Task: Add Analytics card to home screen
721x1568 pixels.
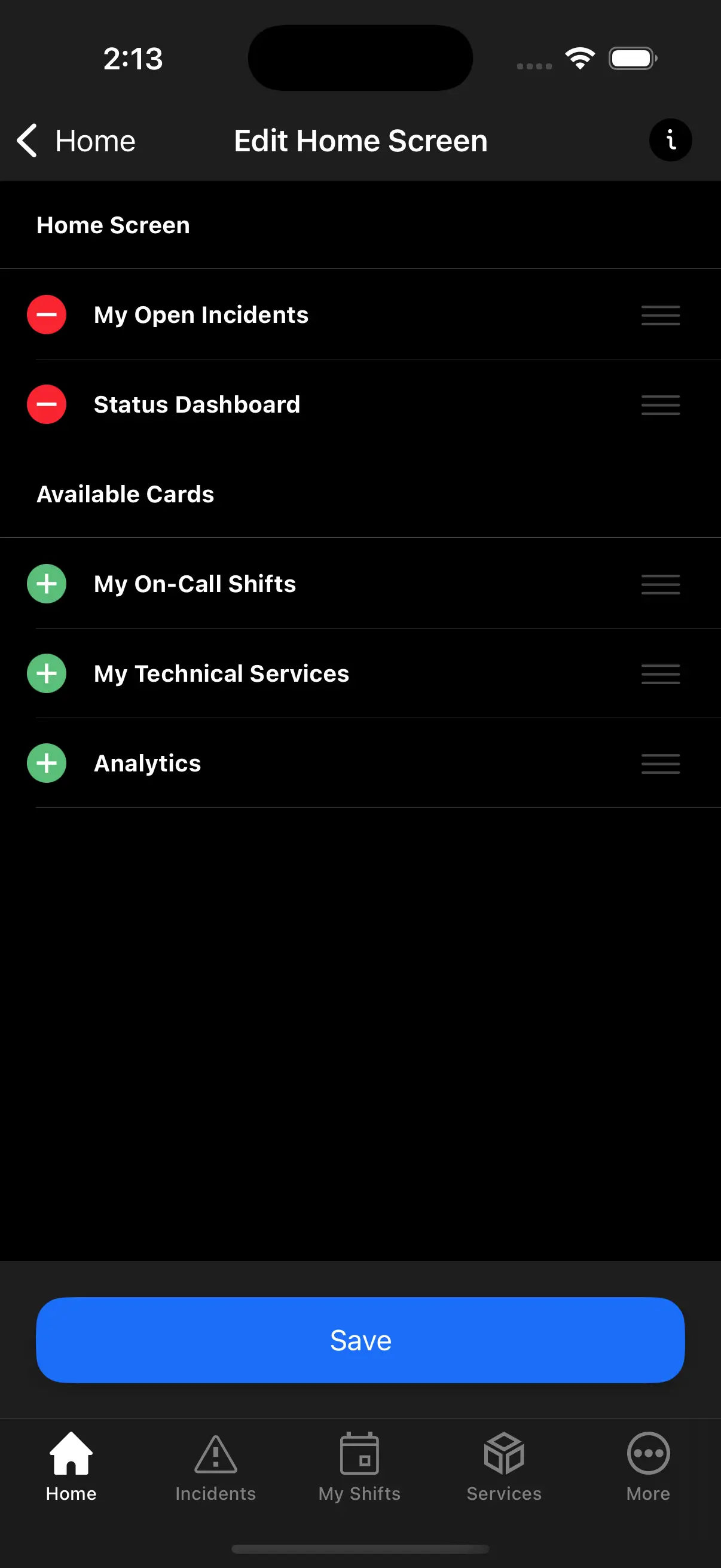Action: tap(47, 762)
